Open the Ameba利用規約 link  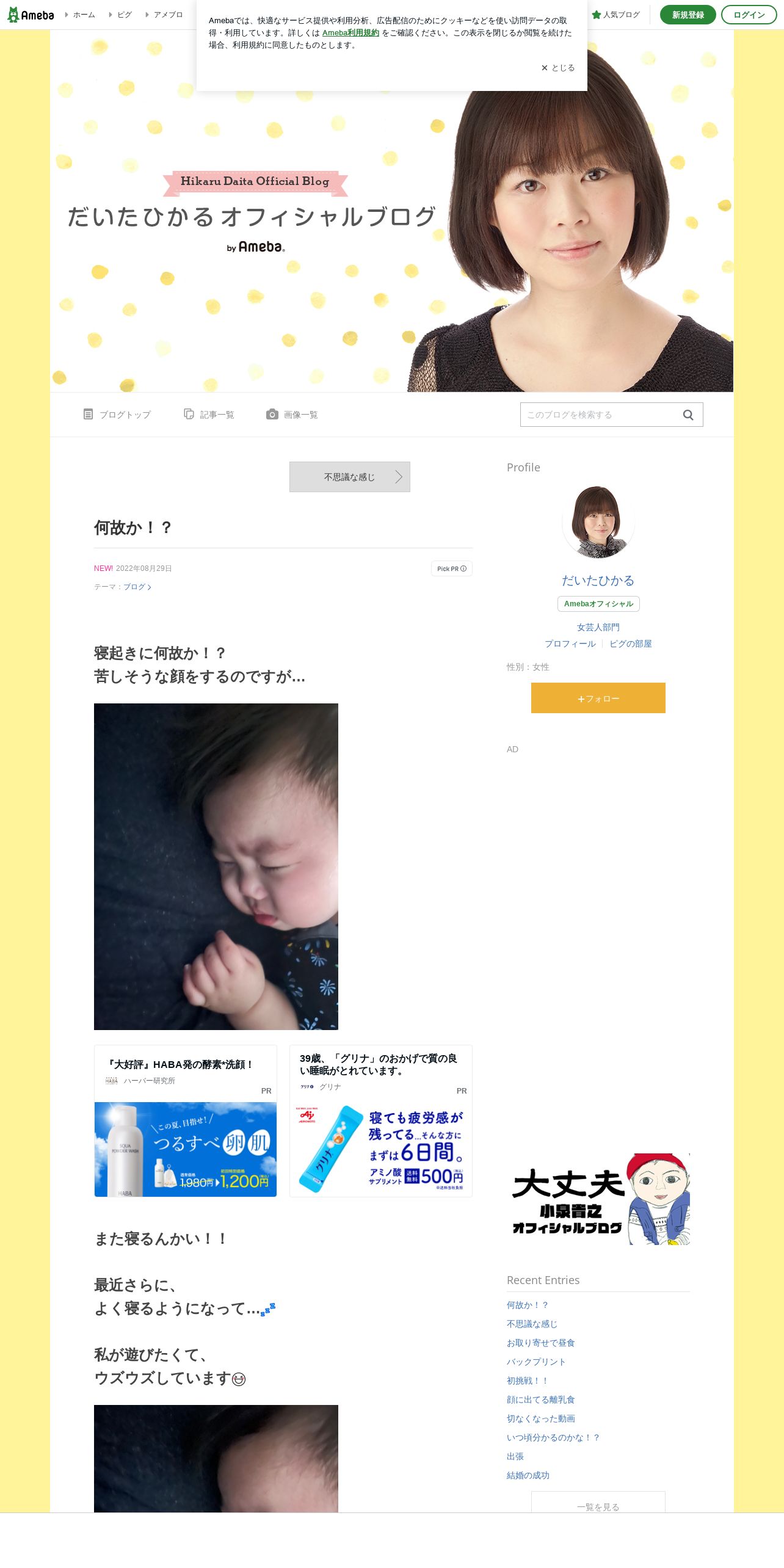(x=350, y=33)
